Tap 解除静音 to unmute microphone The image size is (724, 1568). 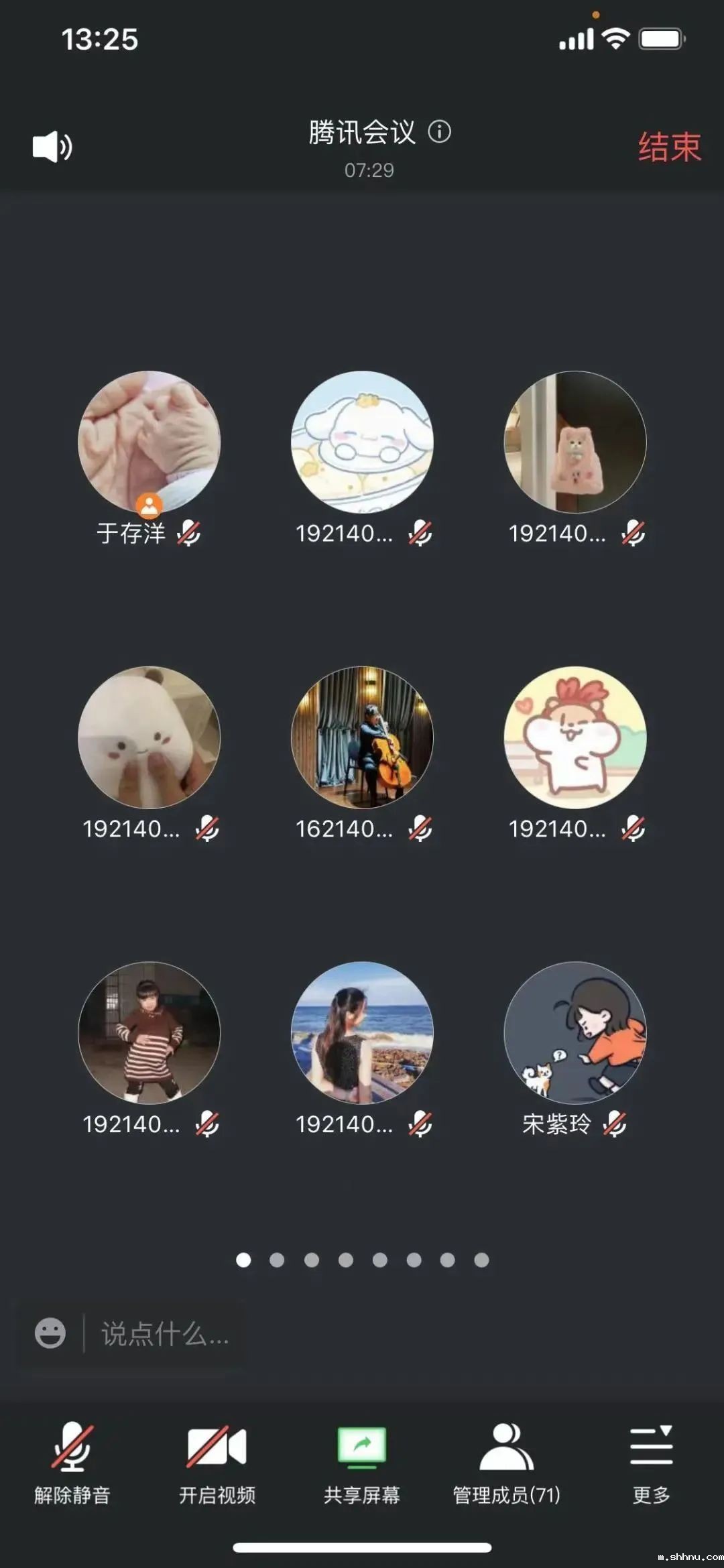tap(72, 1464)
